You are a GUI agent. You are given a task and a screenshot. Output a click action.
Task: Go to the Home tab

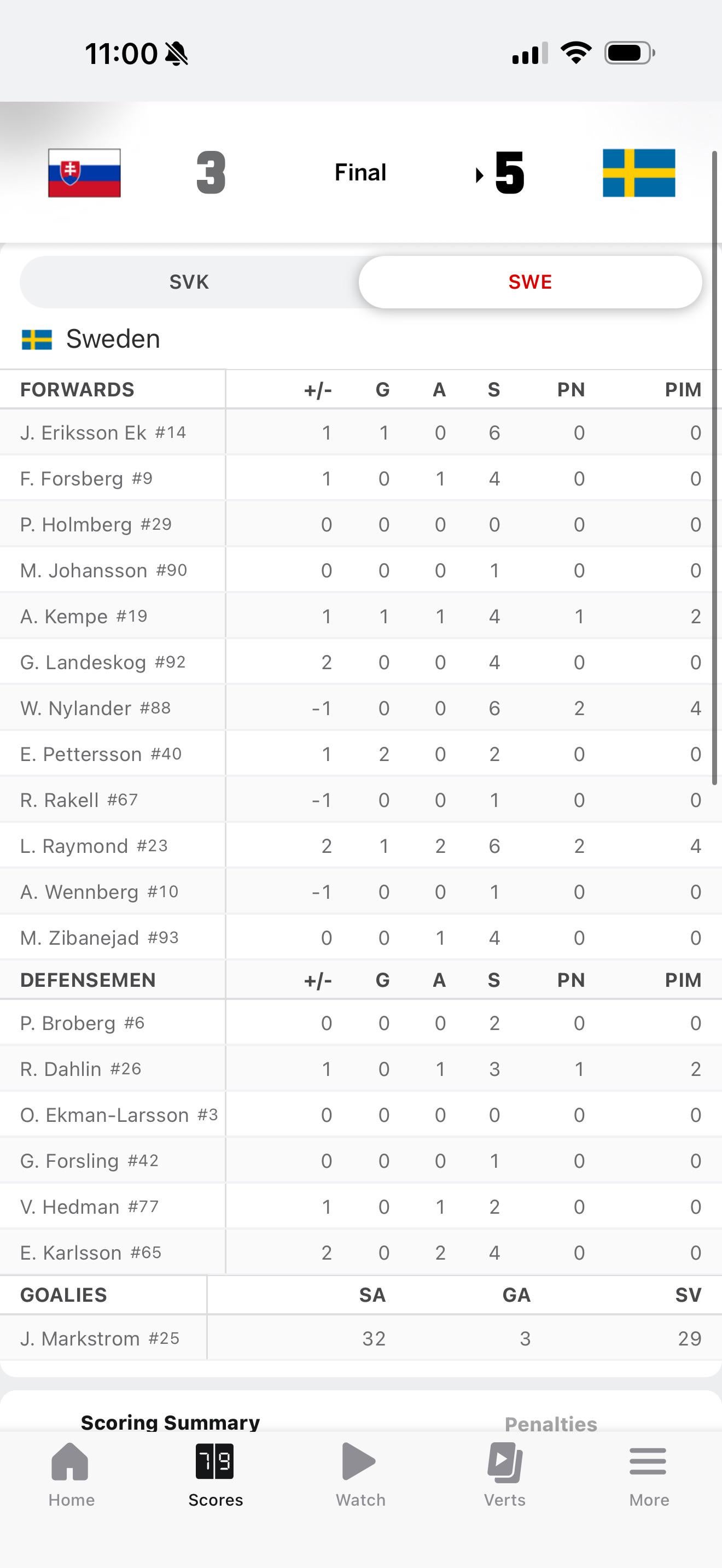point(71,1473)
